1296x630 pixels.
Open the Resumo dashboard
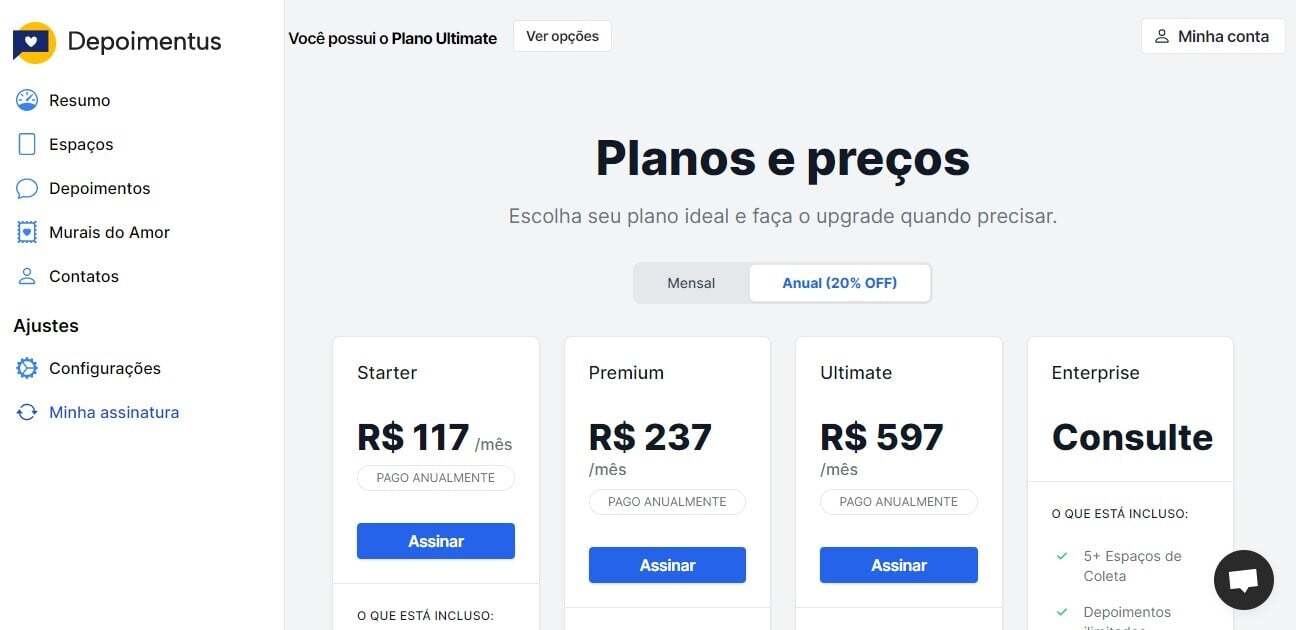point(79,100)
